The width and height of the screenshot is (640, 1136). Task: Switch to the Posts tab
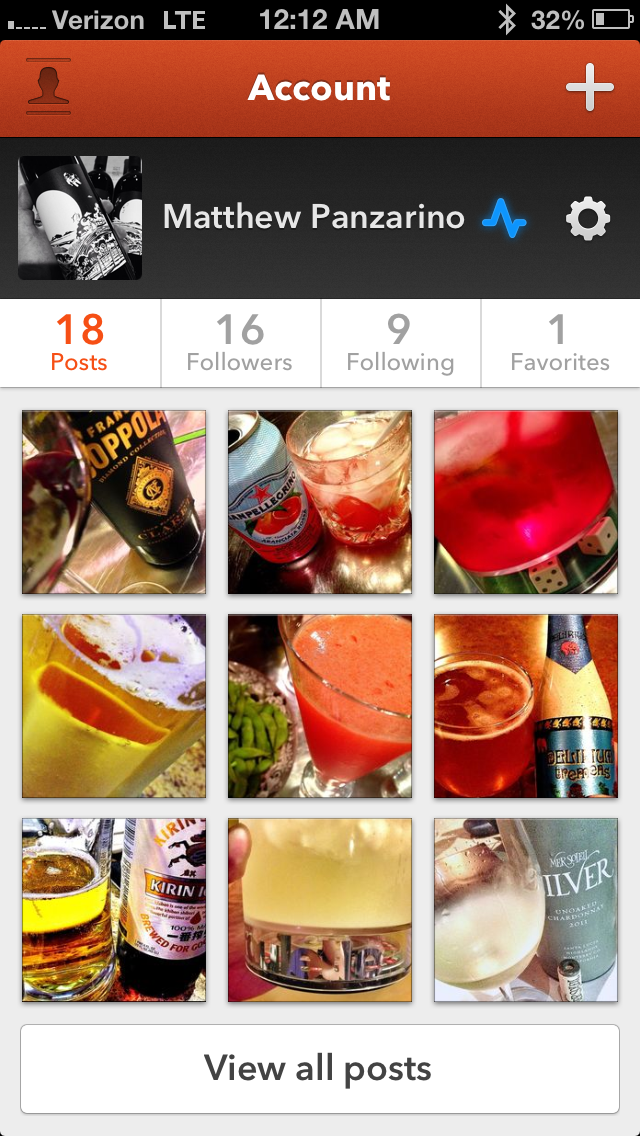pyautogui.click(x=80, y=343)
